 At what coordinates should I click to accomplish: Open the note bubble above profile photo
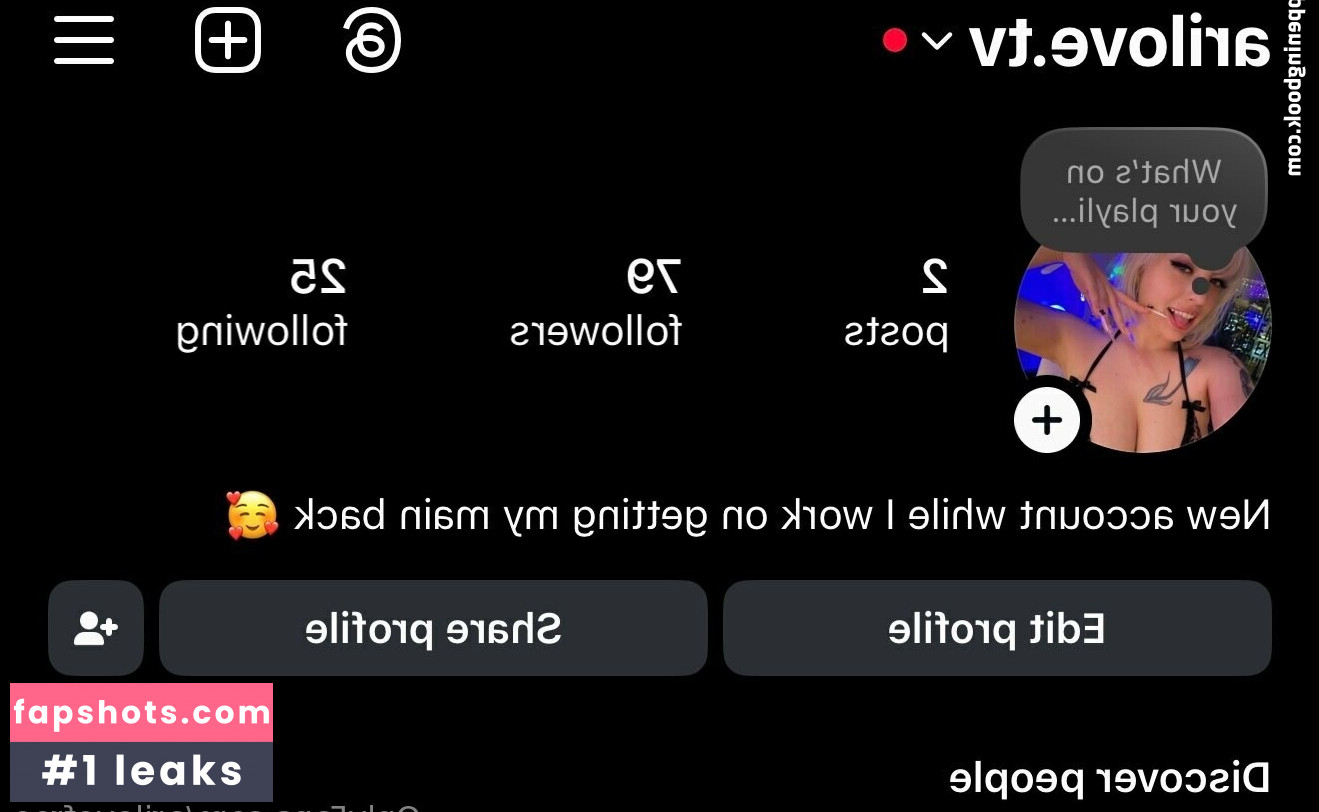tap(1143, 192)
